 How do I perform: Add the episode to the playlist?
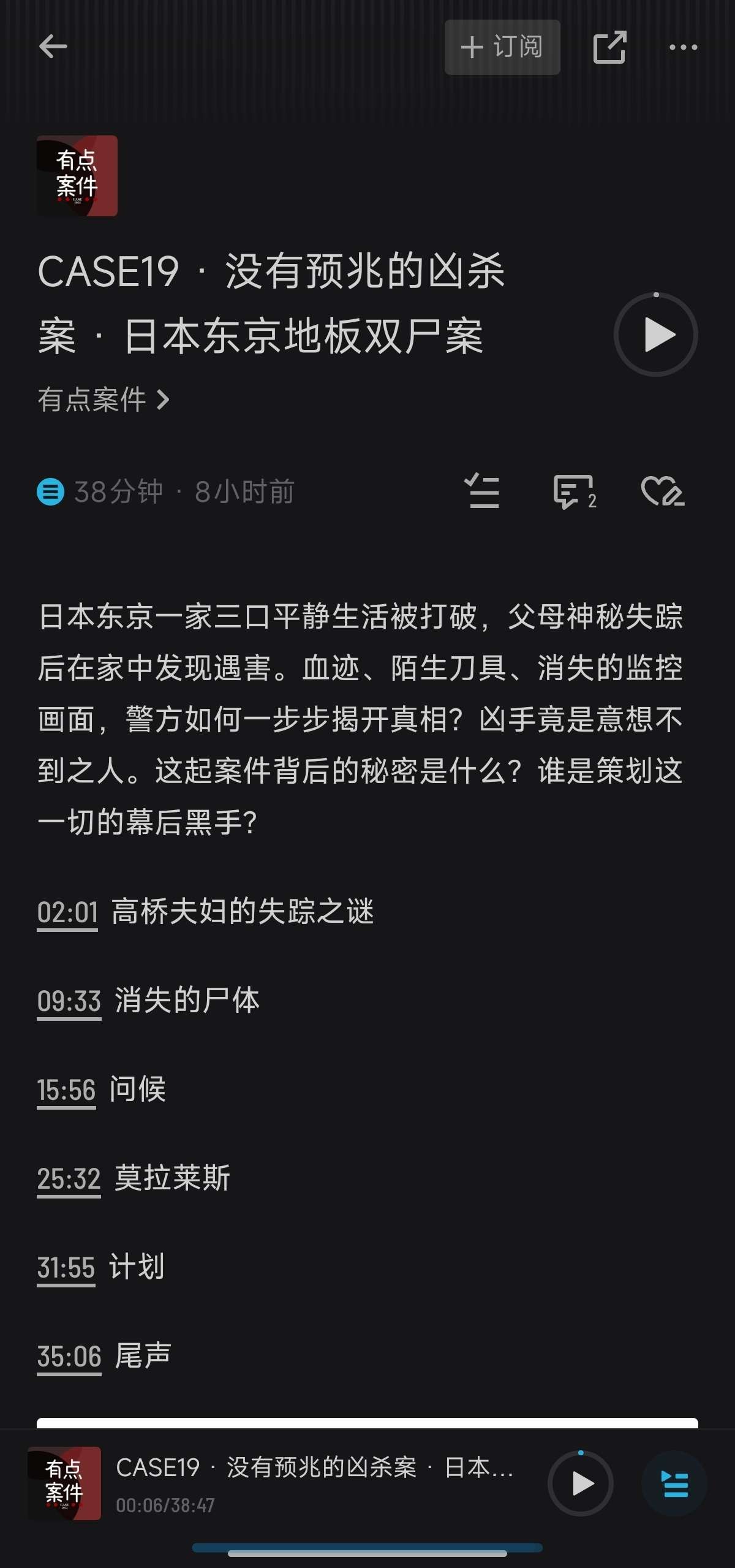tap(483, 492)
